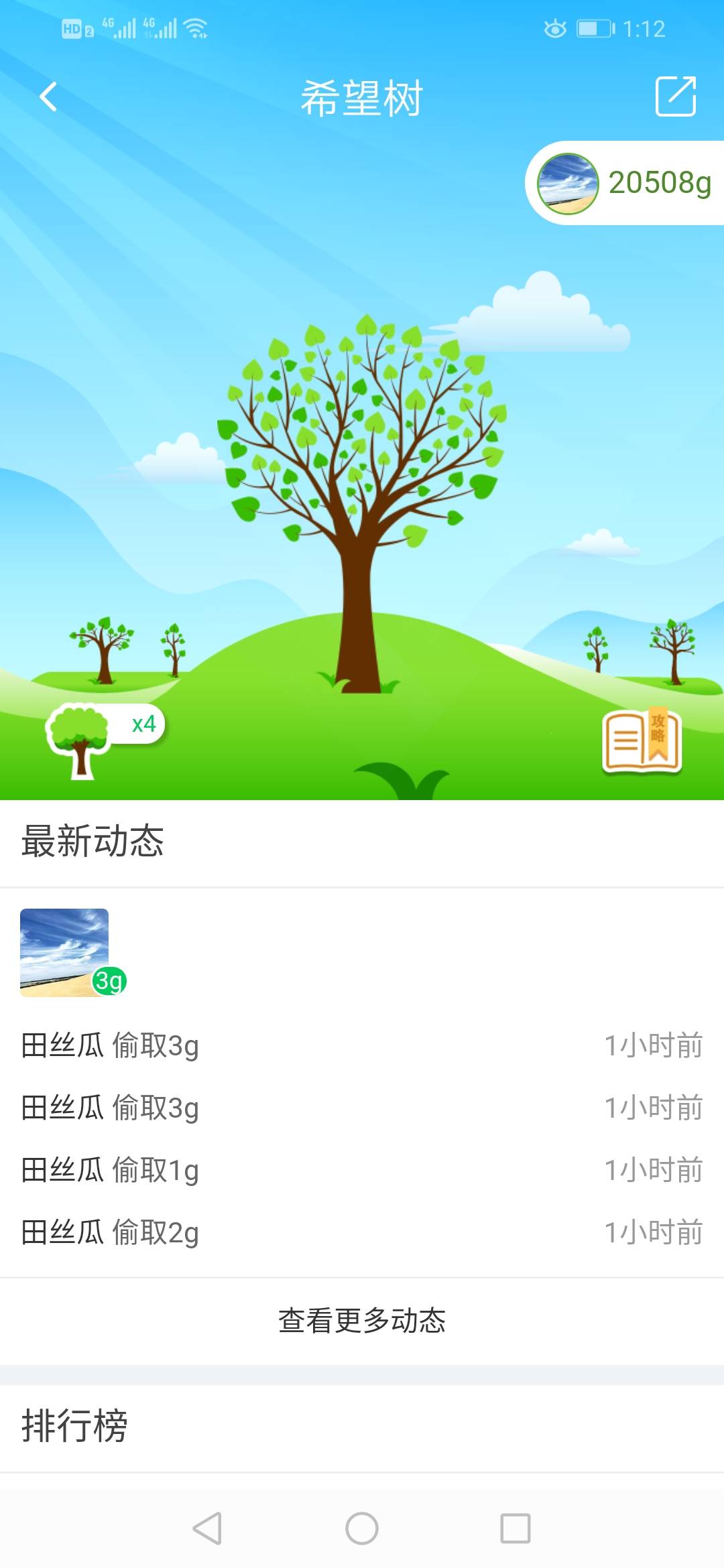
Task: Tap the eye icon in the status bar
Action: click(x=554, y=28)
